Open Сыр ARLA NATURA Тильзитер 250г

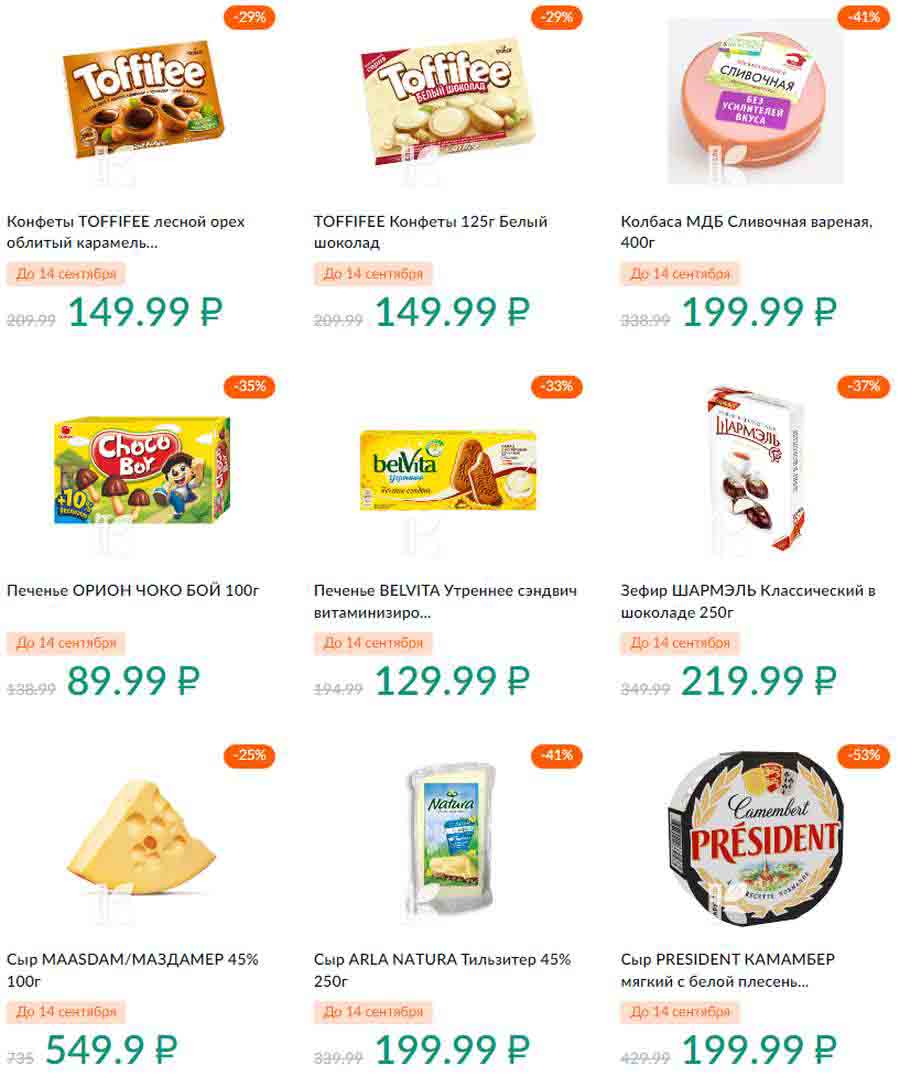[446, 840]
